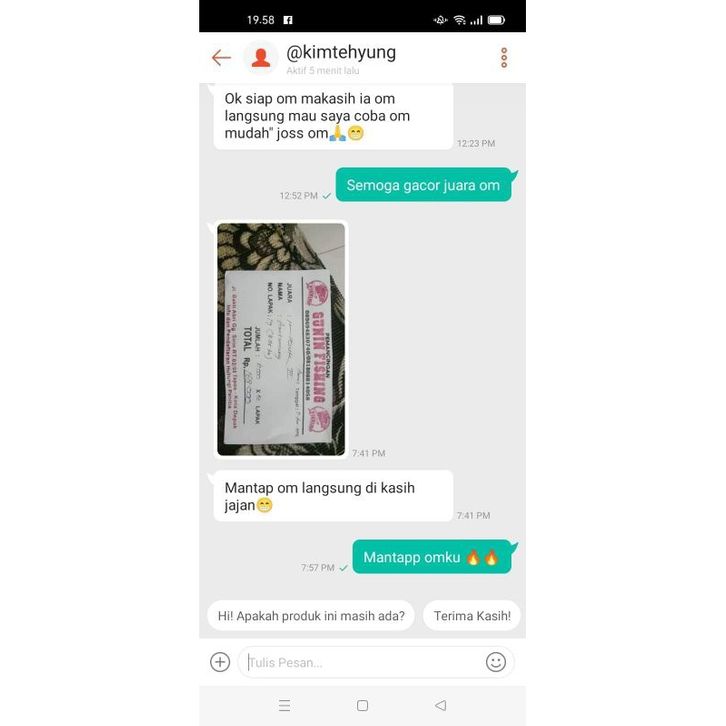Open the plus attachment button
Image resolution: width=726 pixels, height=726 pixels.
click(x=220, y=662)
